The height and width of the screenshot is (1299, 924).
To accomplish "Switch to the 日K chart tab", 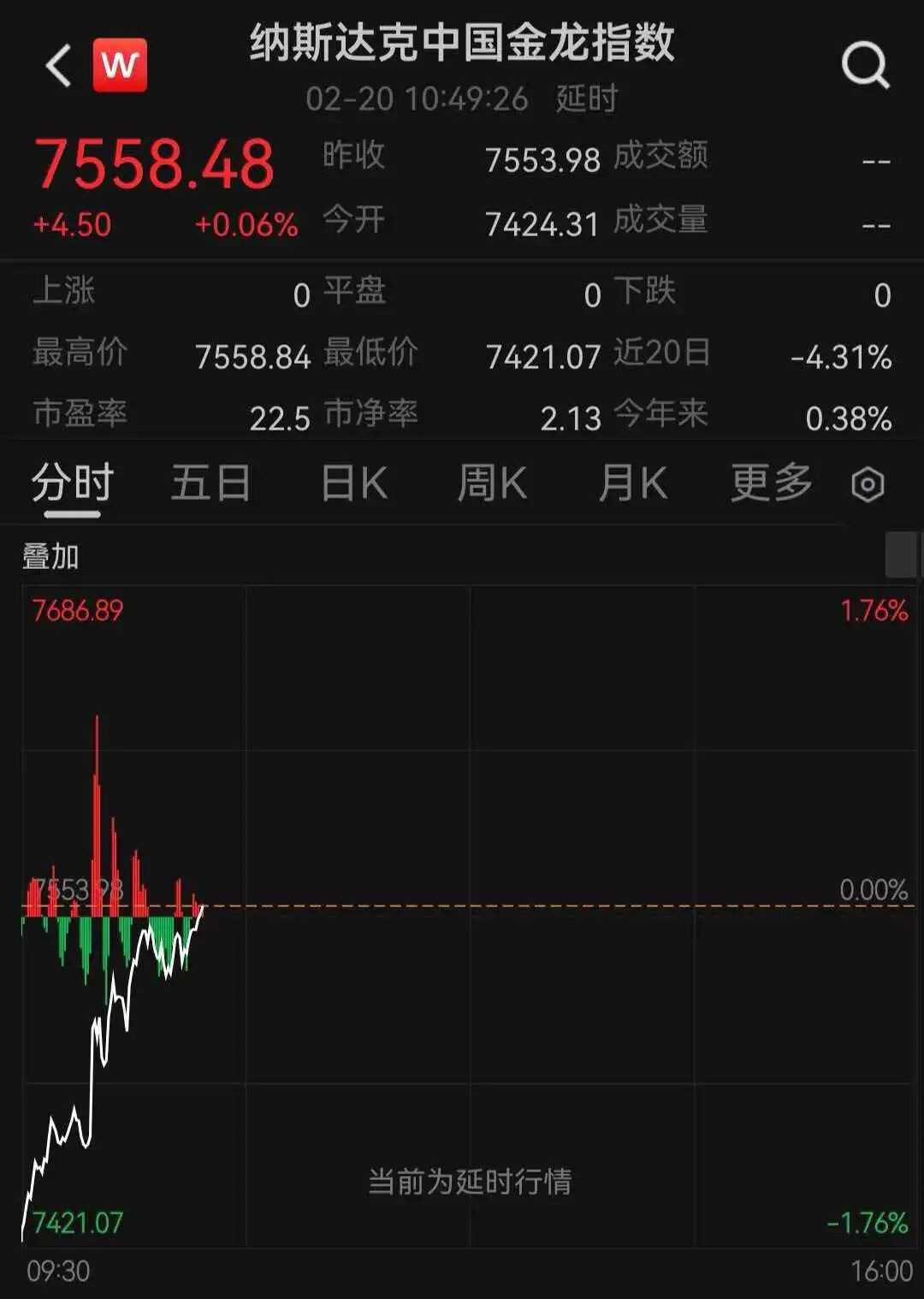I will [354, 483].
